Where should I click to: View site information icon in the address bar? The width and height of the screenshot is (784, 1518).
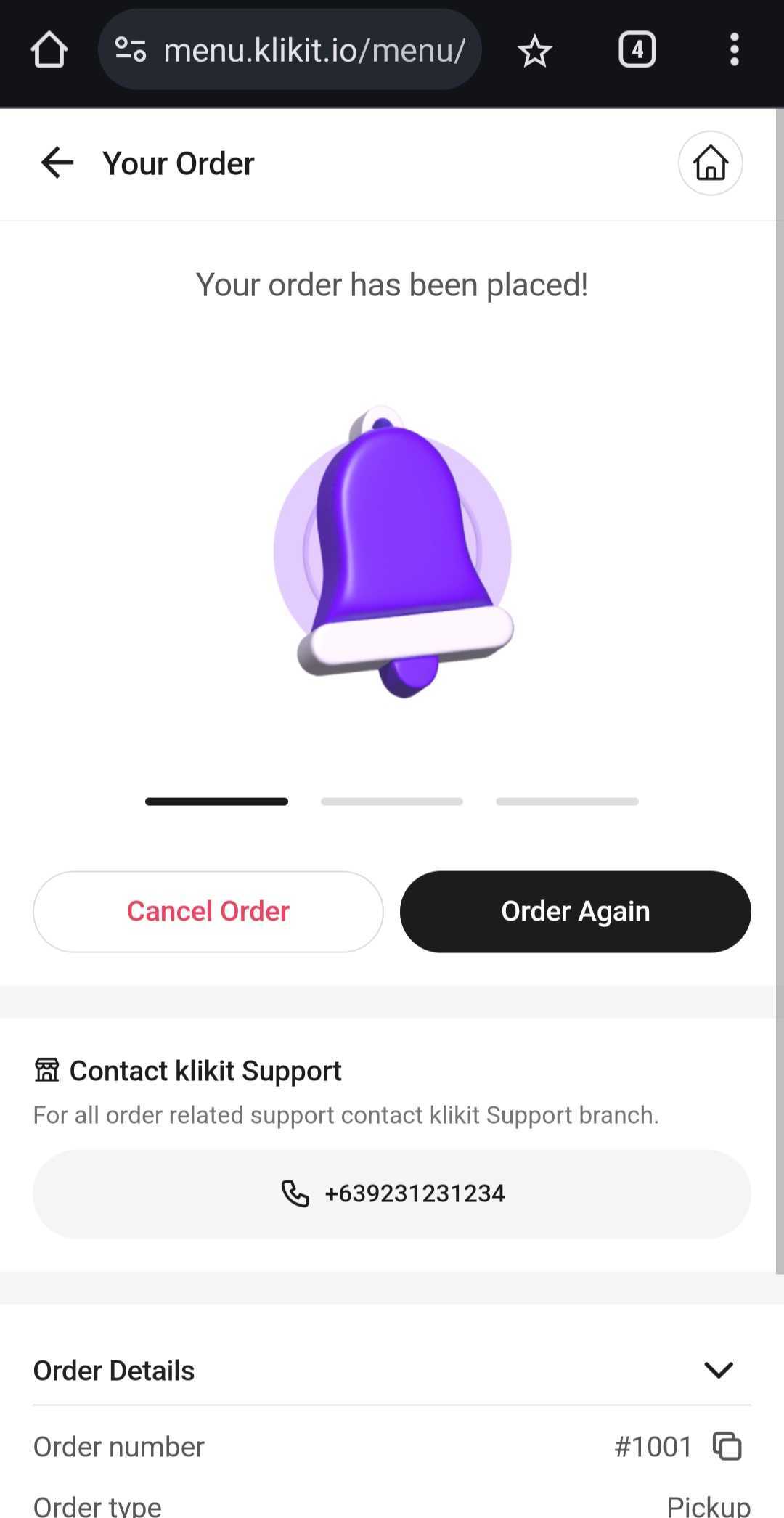click(x=131, y=50)
